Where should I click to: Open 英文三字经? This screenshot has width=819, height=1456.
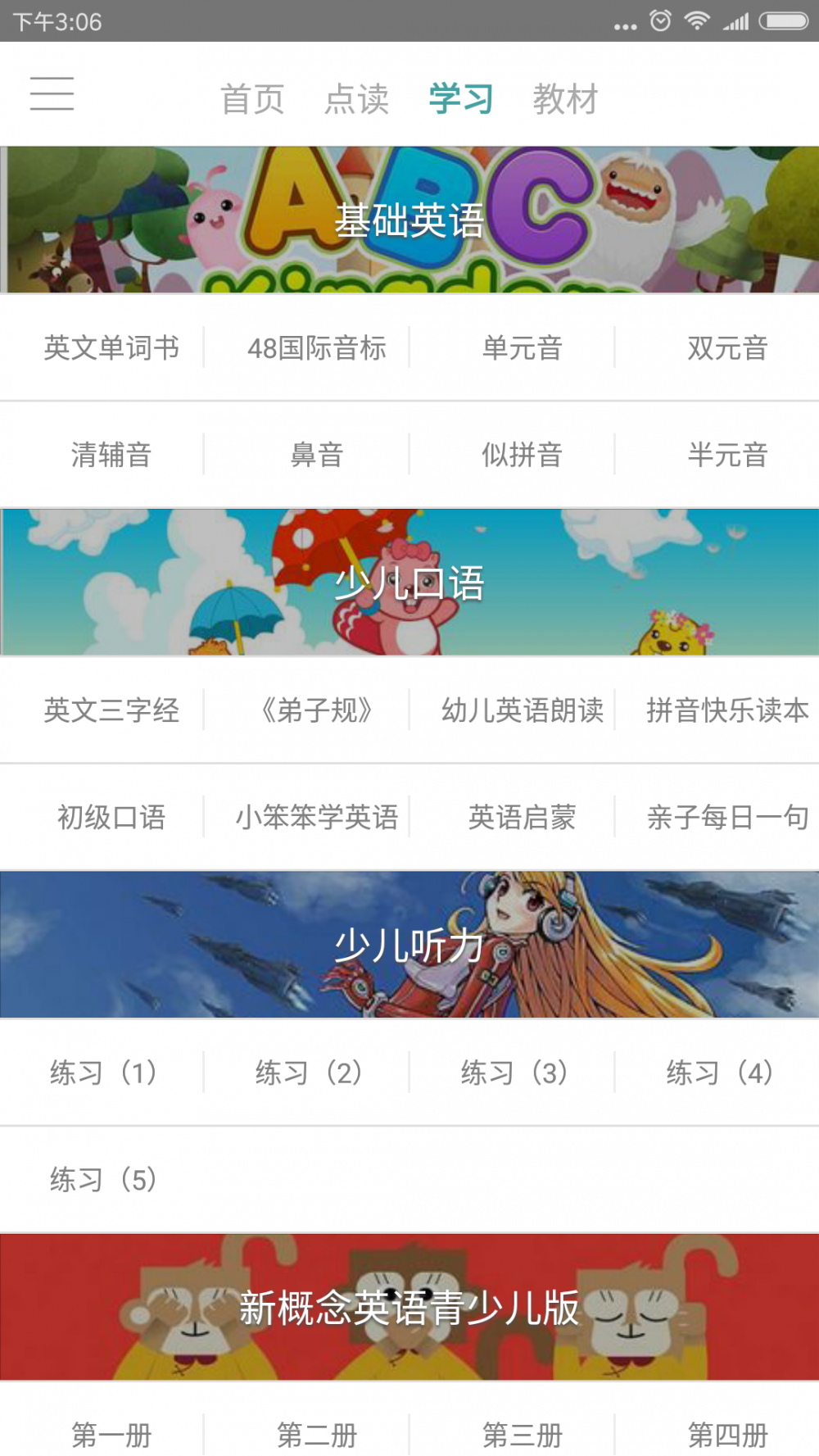coord(111,710)
